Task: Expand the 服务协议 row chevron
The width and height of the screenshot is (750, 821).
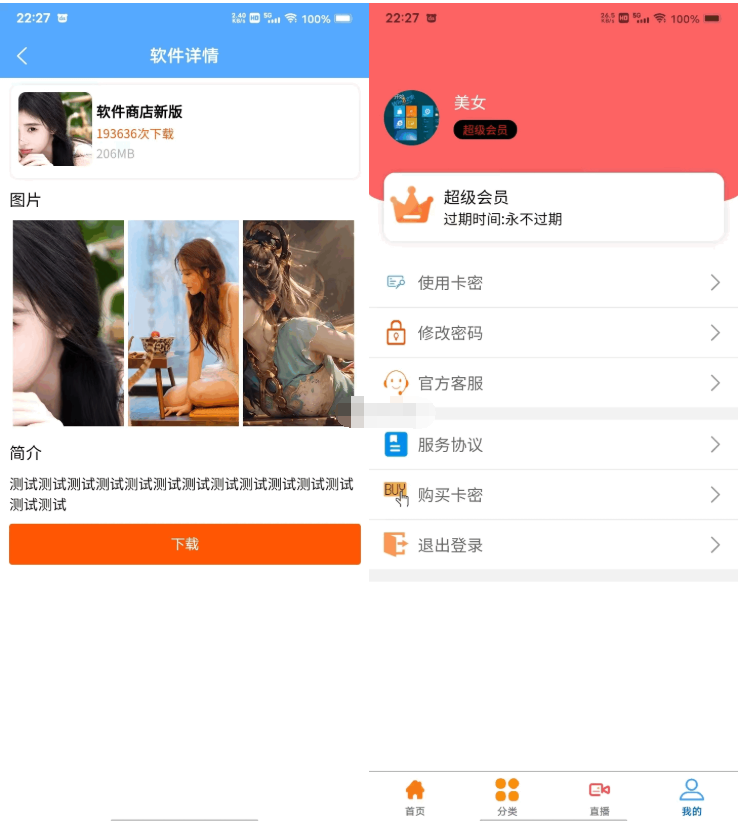Action: click(714, 443)
